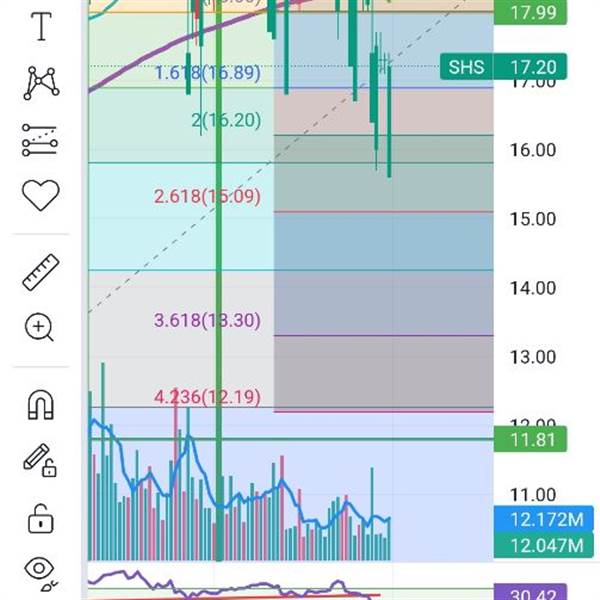Lock all drawing tools
The height and width of the screenshot is (600, 600).
[x=41, y=518]
